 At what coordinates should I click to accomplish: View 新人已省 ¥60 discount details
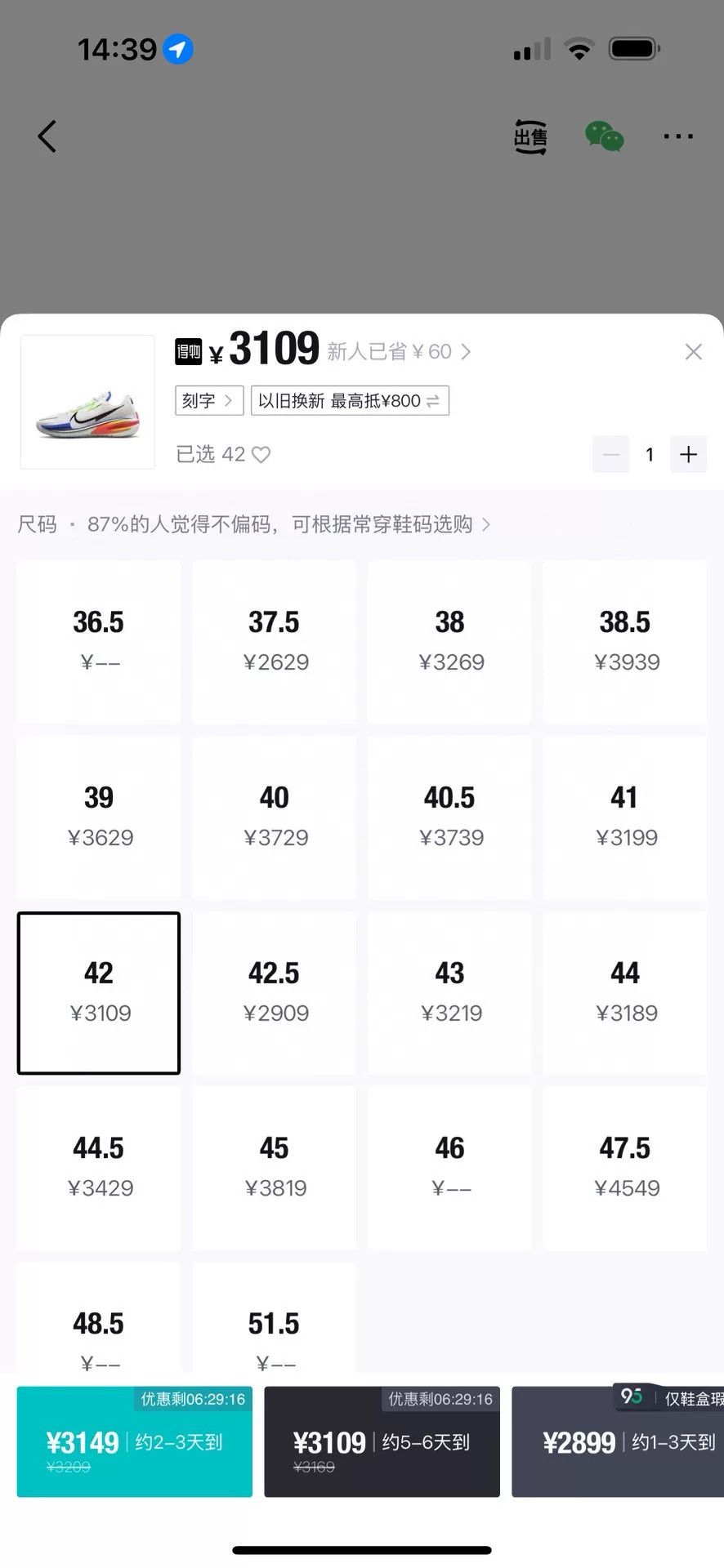399,352
